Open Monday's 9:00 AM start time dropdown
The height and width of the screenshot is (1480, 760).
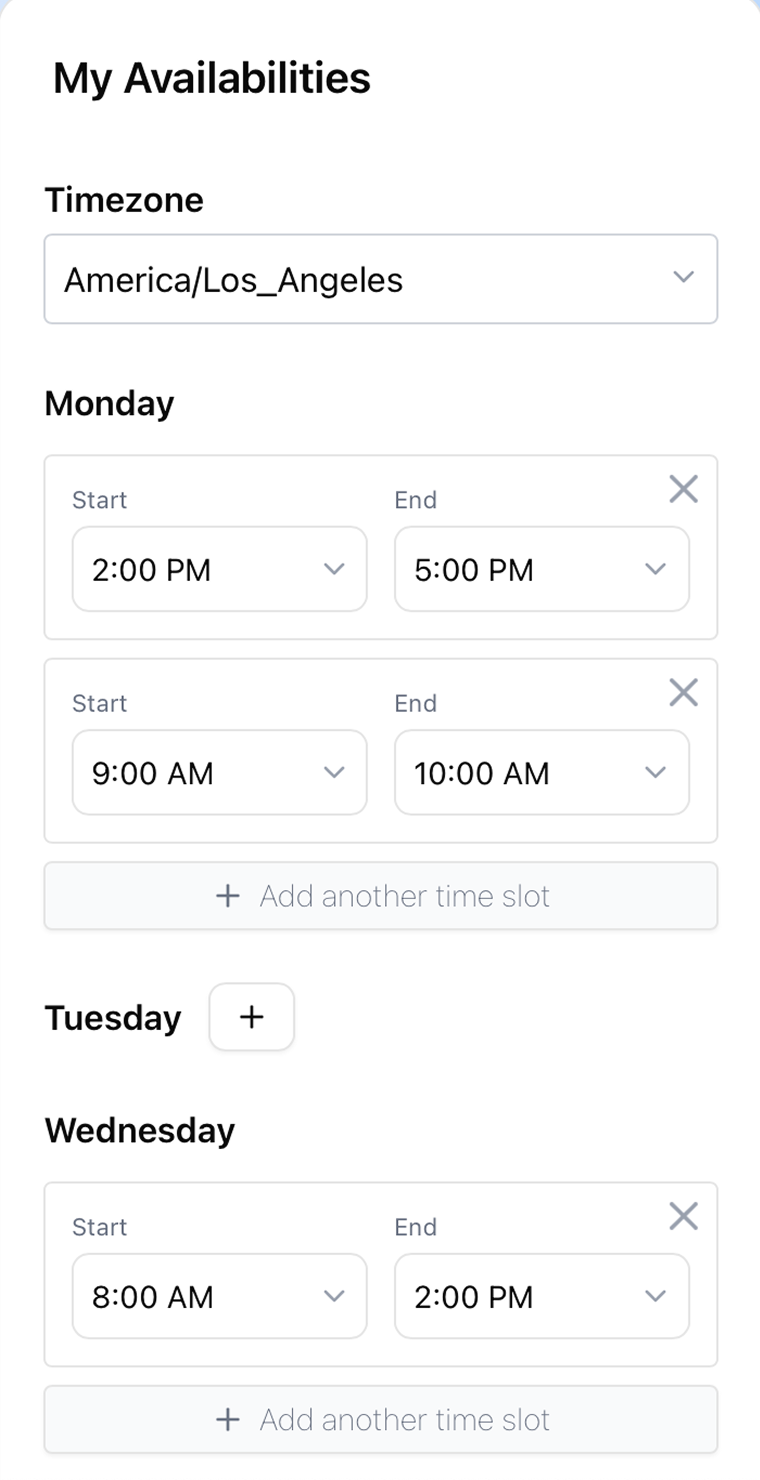click(x=219, y=772)
